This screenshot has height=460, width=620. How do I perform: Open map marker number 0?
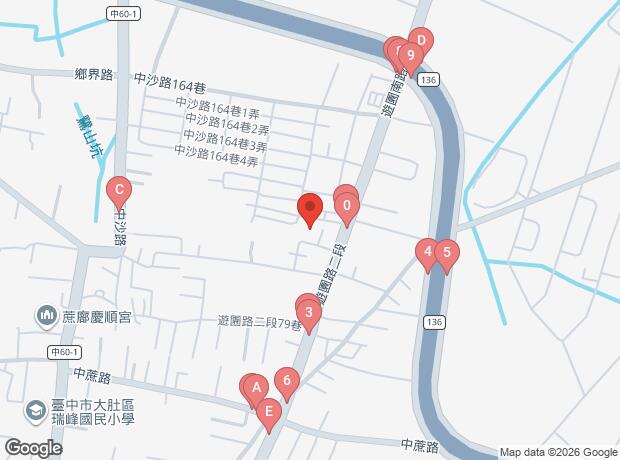pyautogui.click(x=347, y=208)
